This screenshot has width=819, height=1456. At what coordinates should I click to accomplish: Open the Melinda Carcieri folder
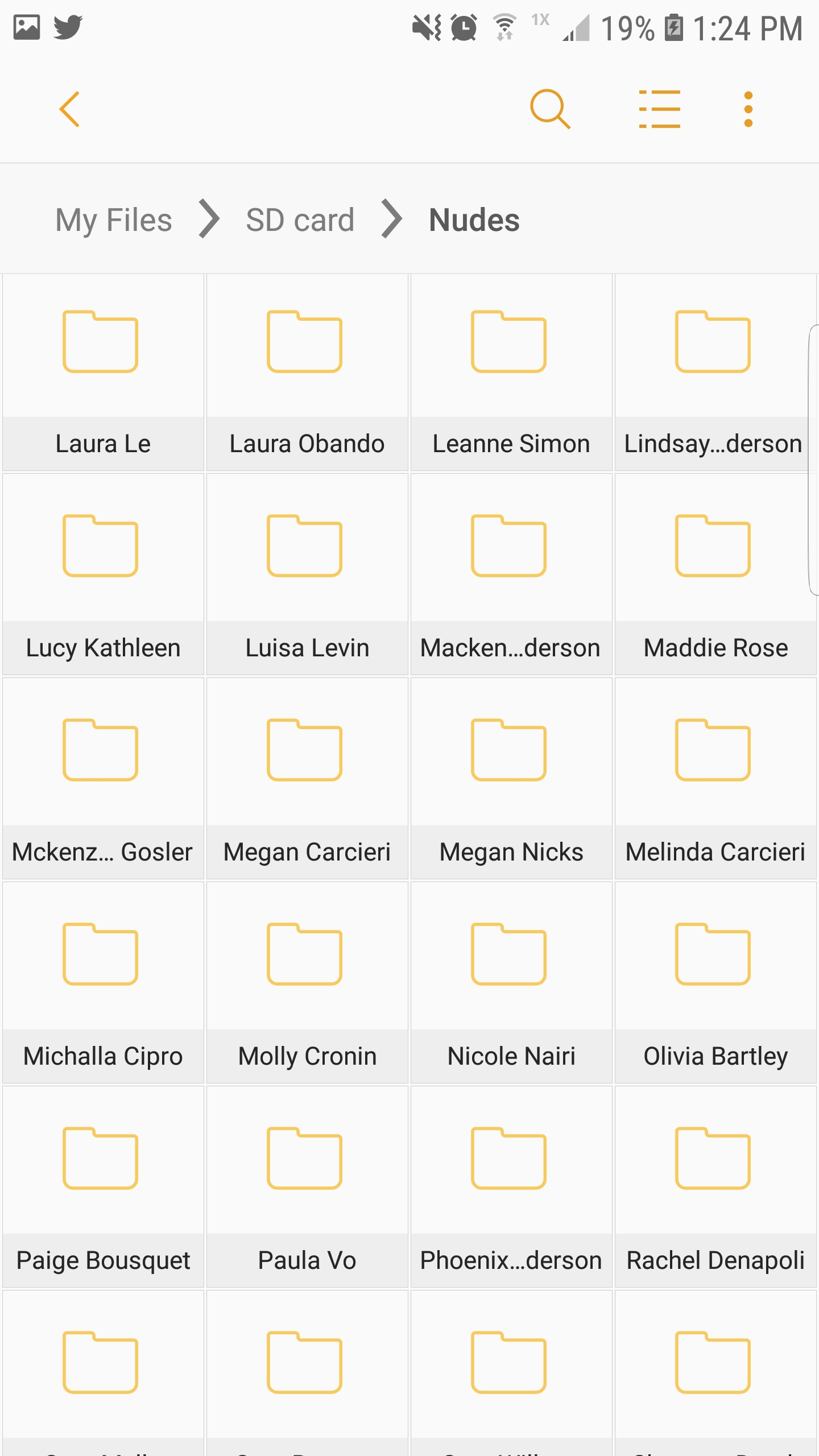pyautogui.click(x=715, y=779)
